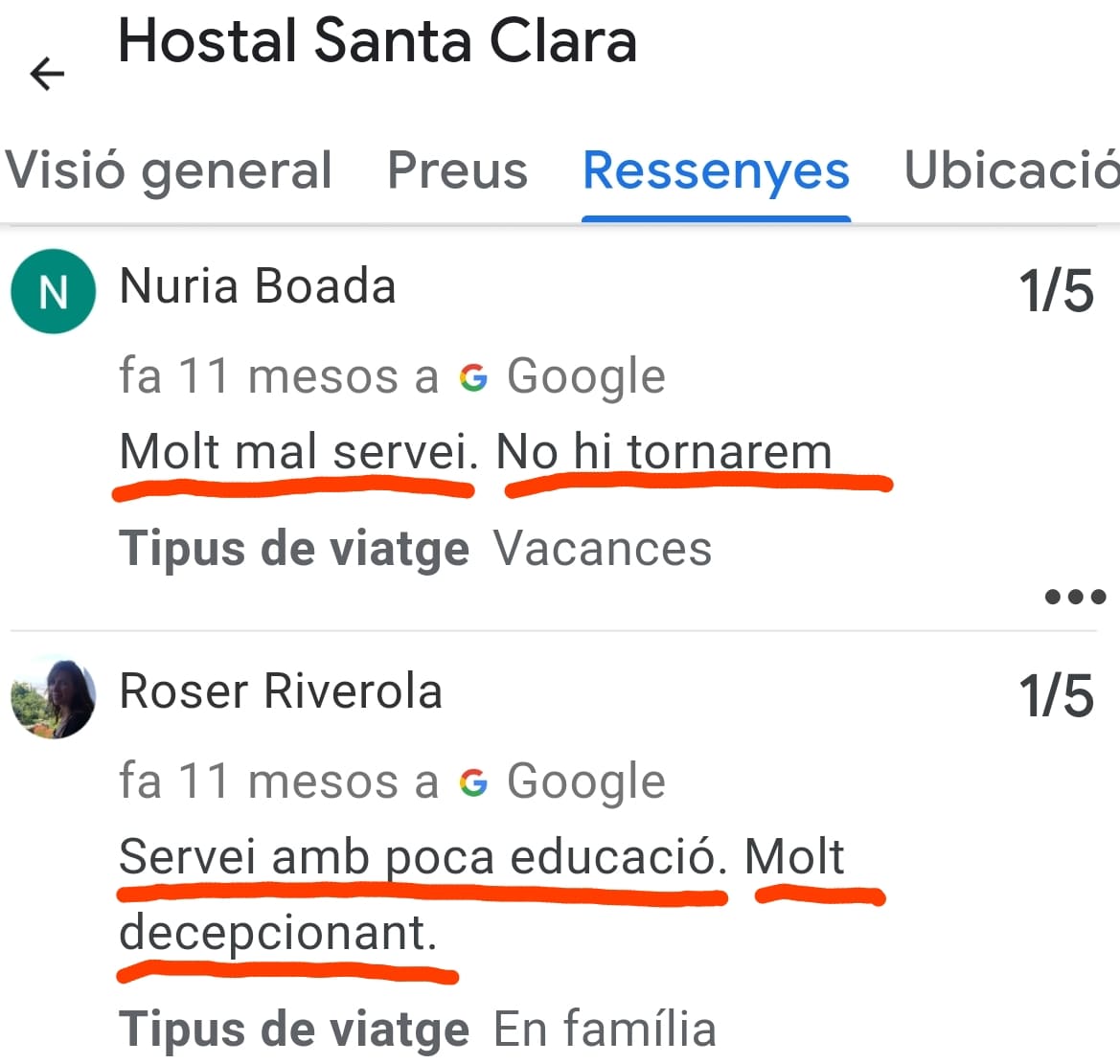Switch to the Ubicació tab
1120x1064 pixels.
pos(1011,171)
